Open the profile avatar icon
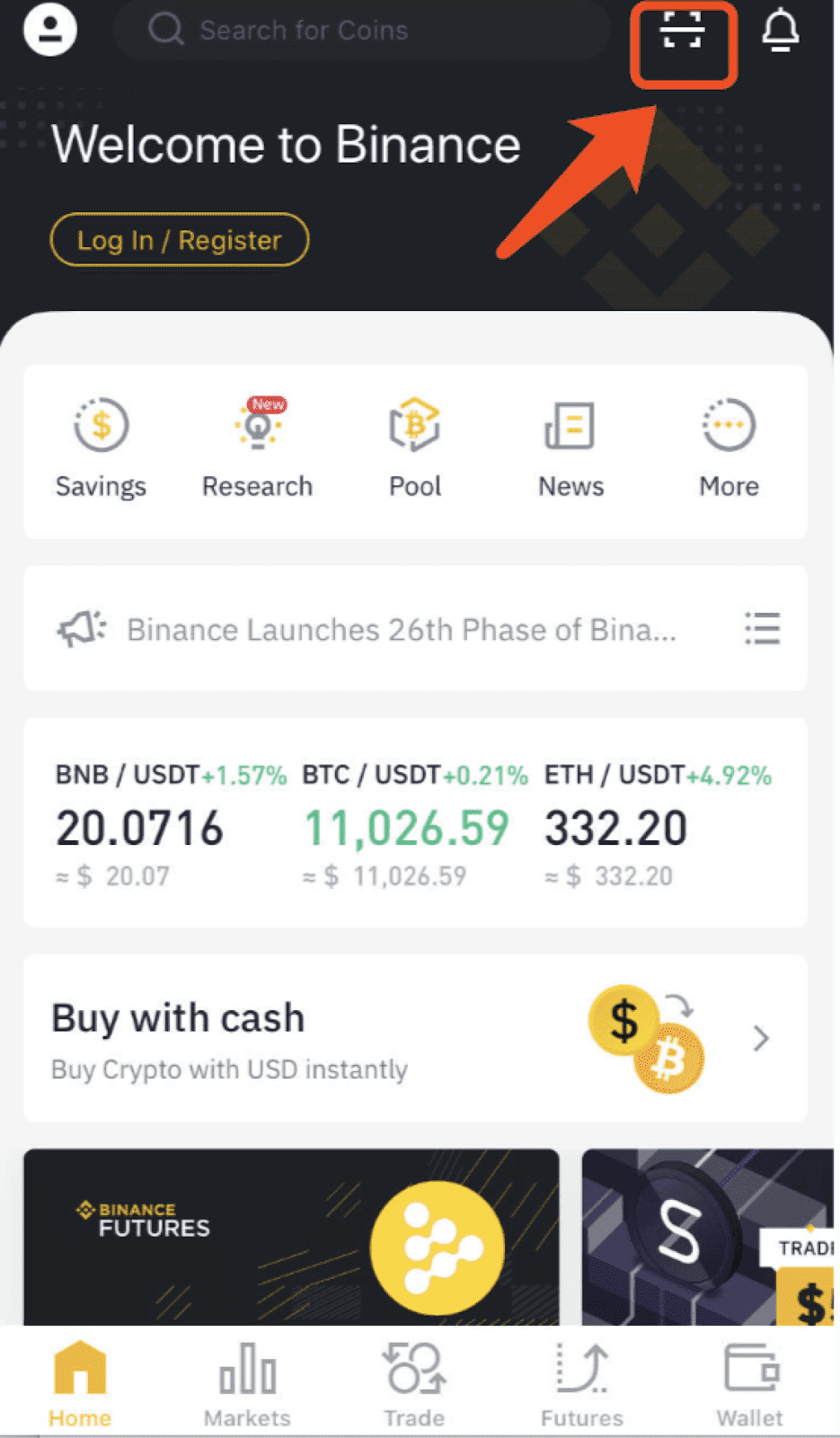The image size is (840, 1438). (49, 30)
